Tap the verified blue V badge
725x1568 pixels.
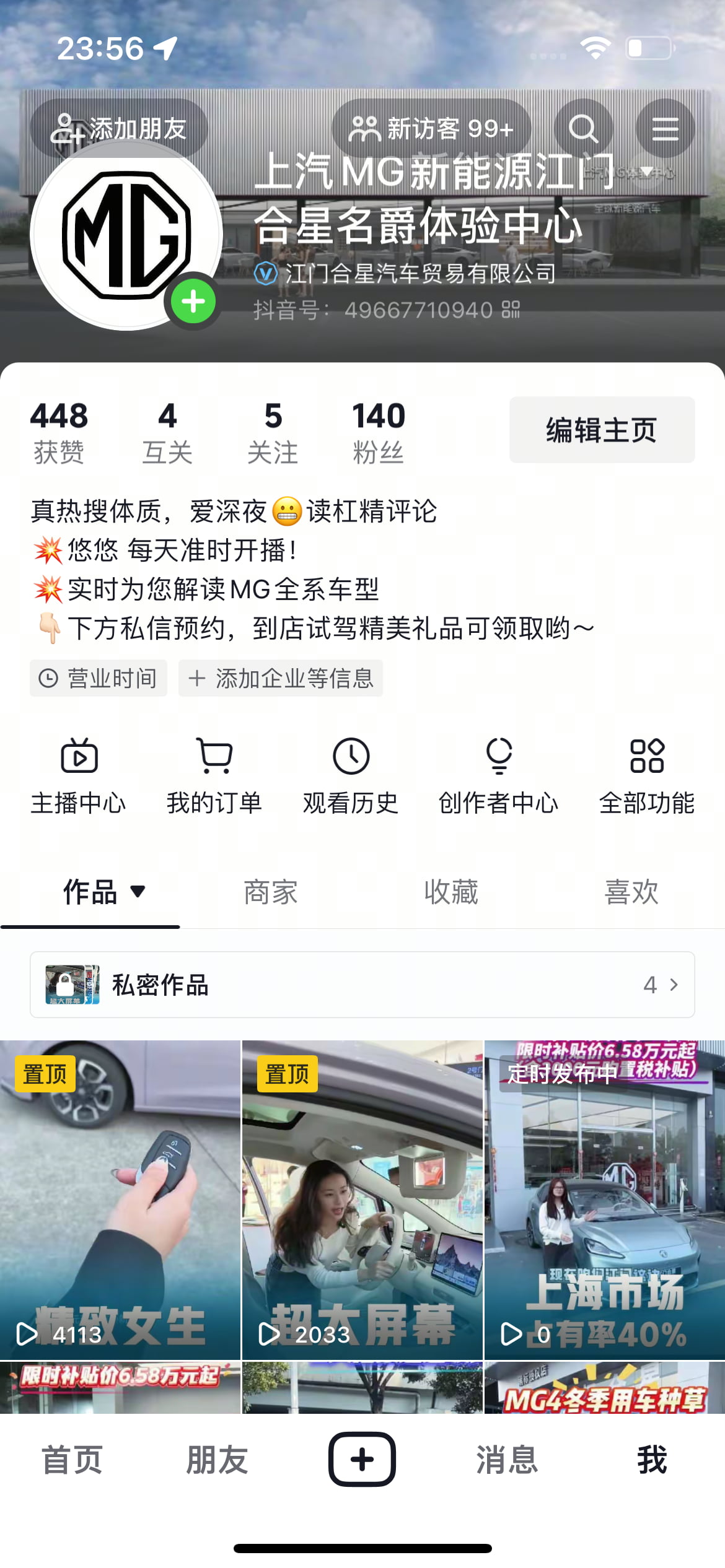point(265,274)
